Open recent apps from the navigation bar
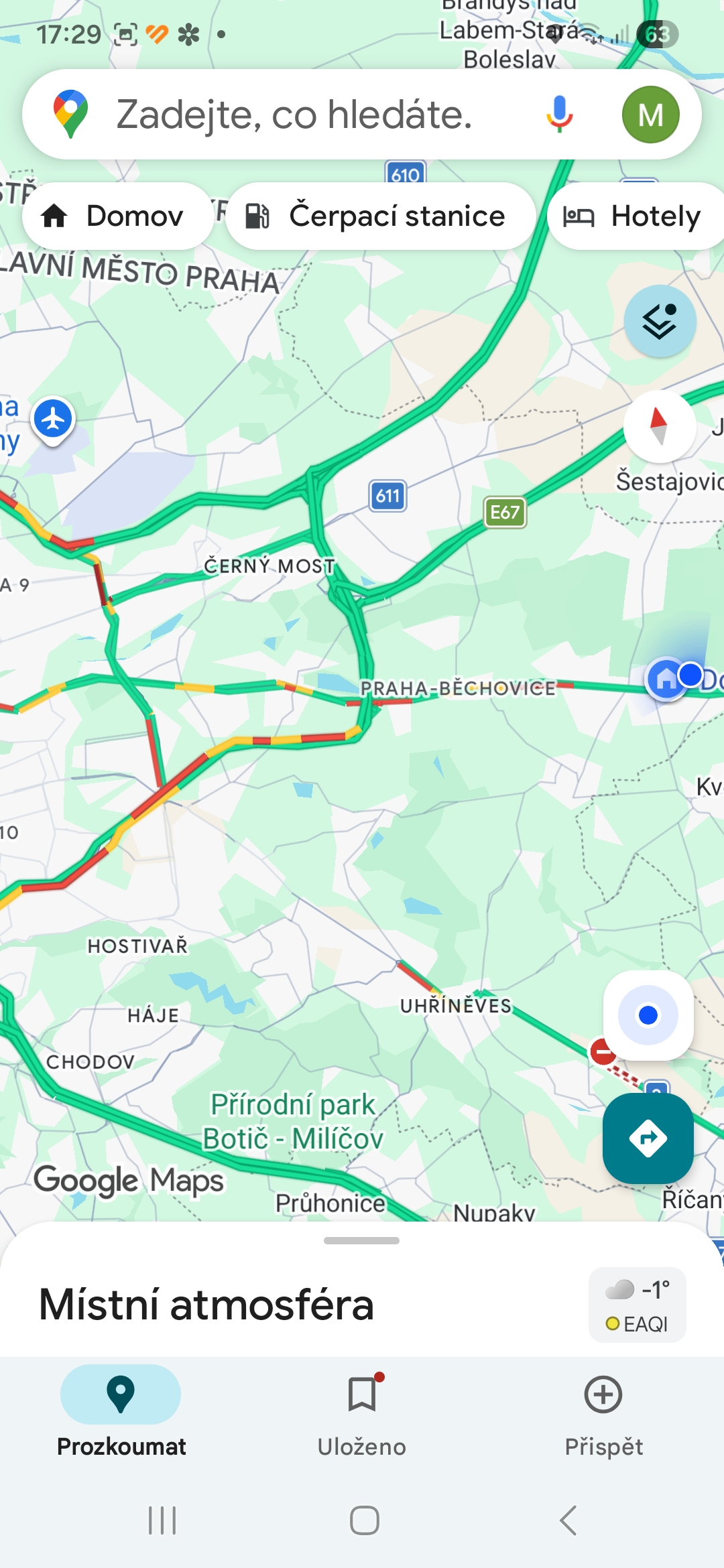This screenshot has height=1568, width=724. [x=162, y=1520]
